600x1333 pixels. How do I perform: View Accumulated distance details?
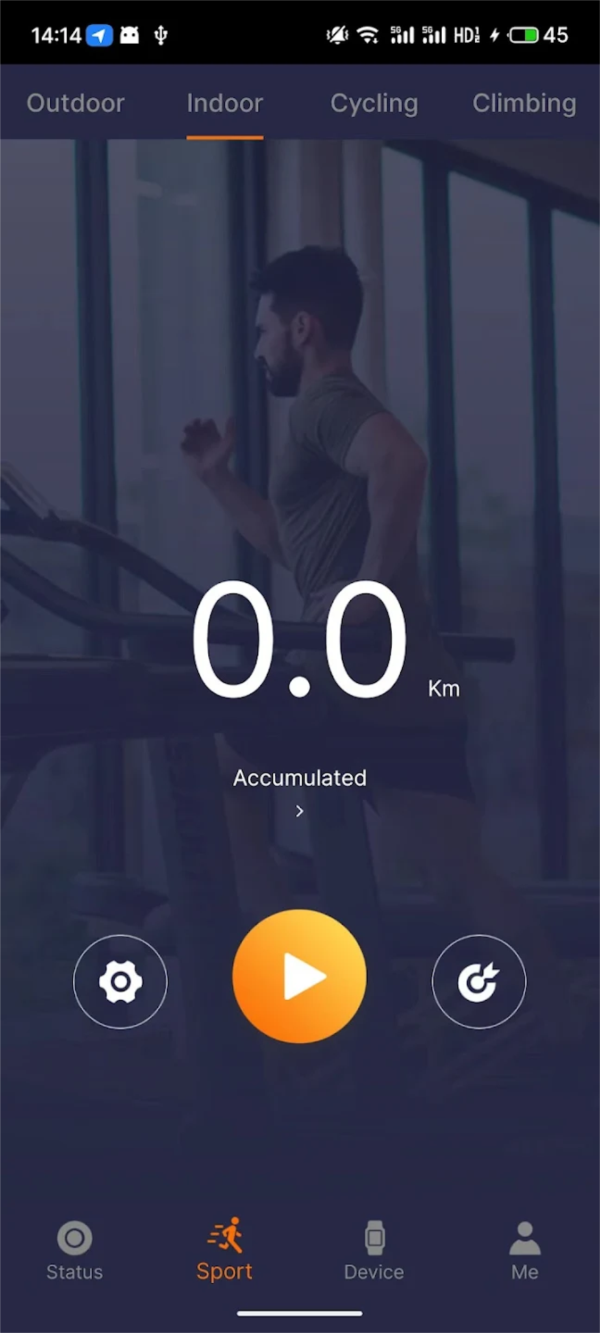click(300, 791)
